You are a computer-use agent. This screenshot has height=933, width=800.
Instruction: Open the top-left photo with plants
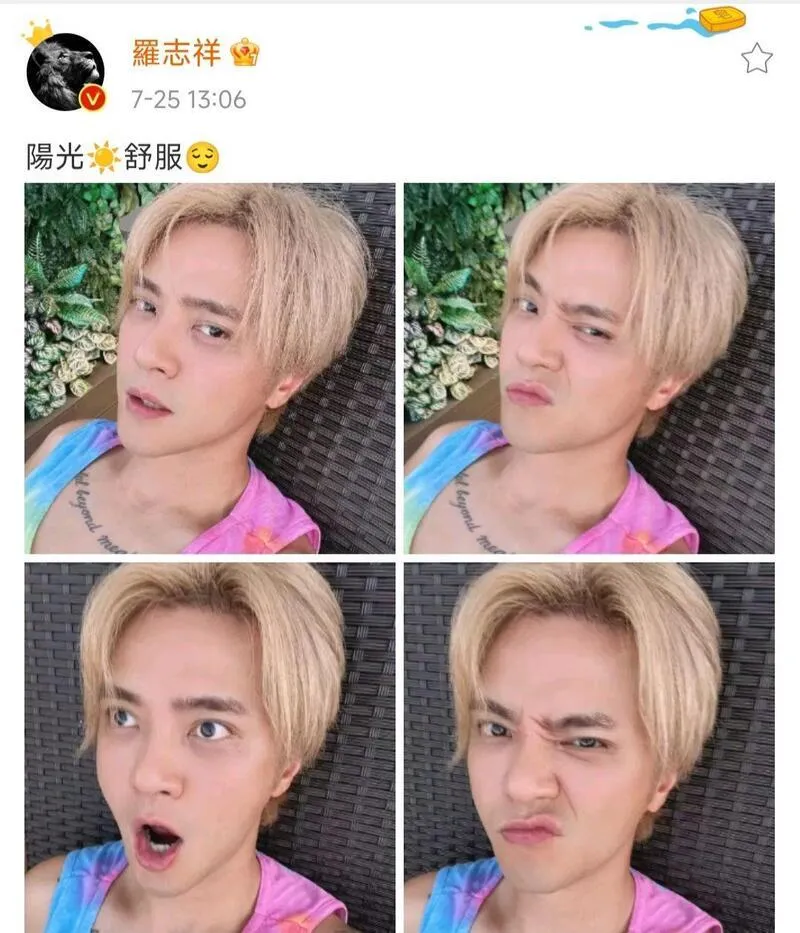click(x=210, y=368)
